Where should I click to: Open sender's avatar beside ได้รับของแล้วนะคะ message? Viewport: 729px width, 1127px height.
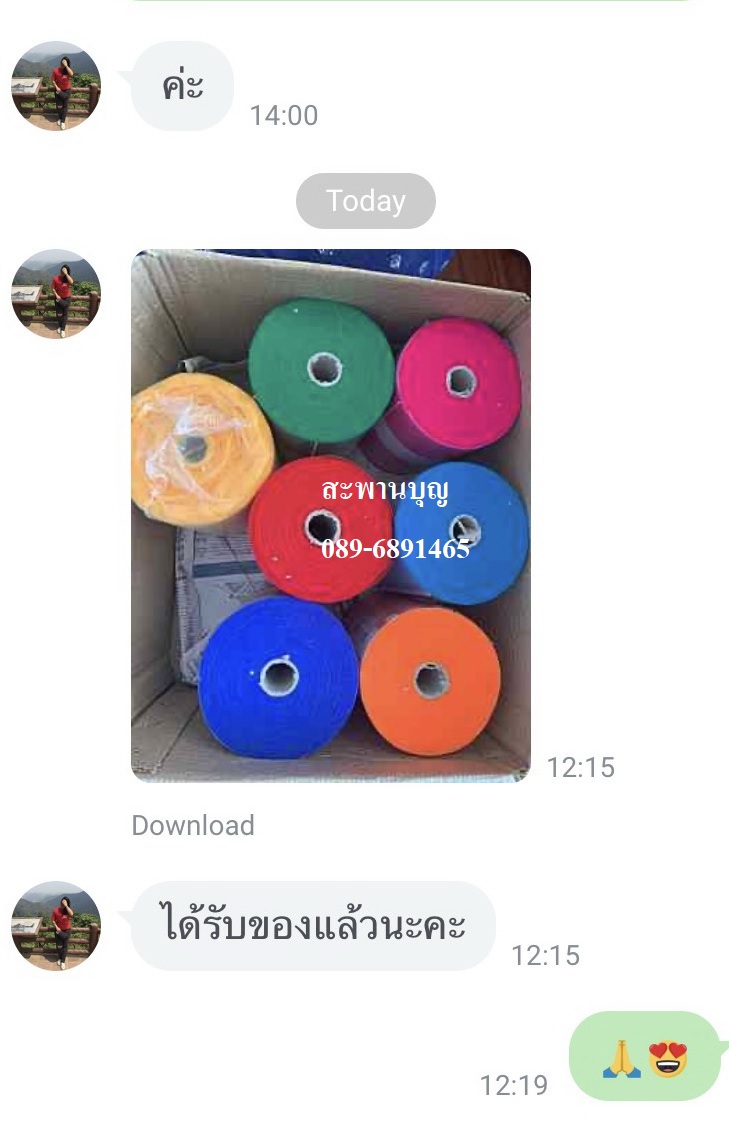tap(56, 926)
